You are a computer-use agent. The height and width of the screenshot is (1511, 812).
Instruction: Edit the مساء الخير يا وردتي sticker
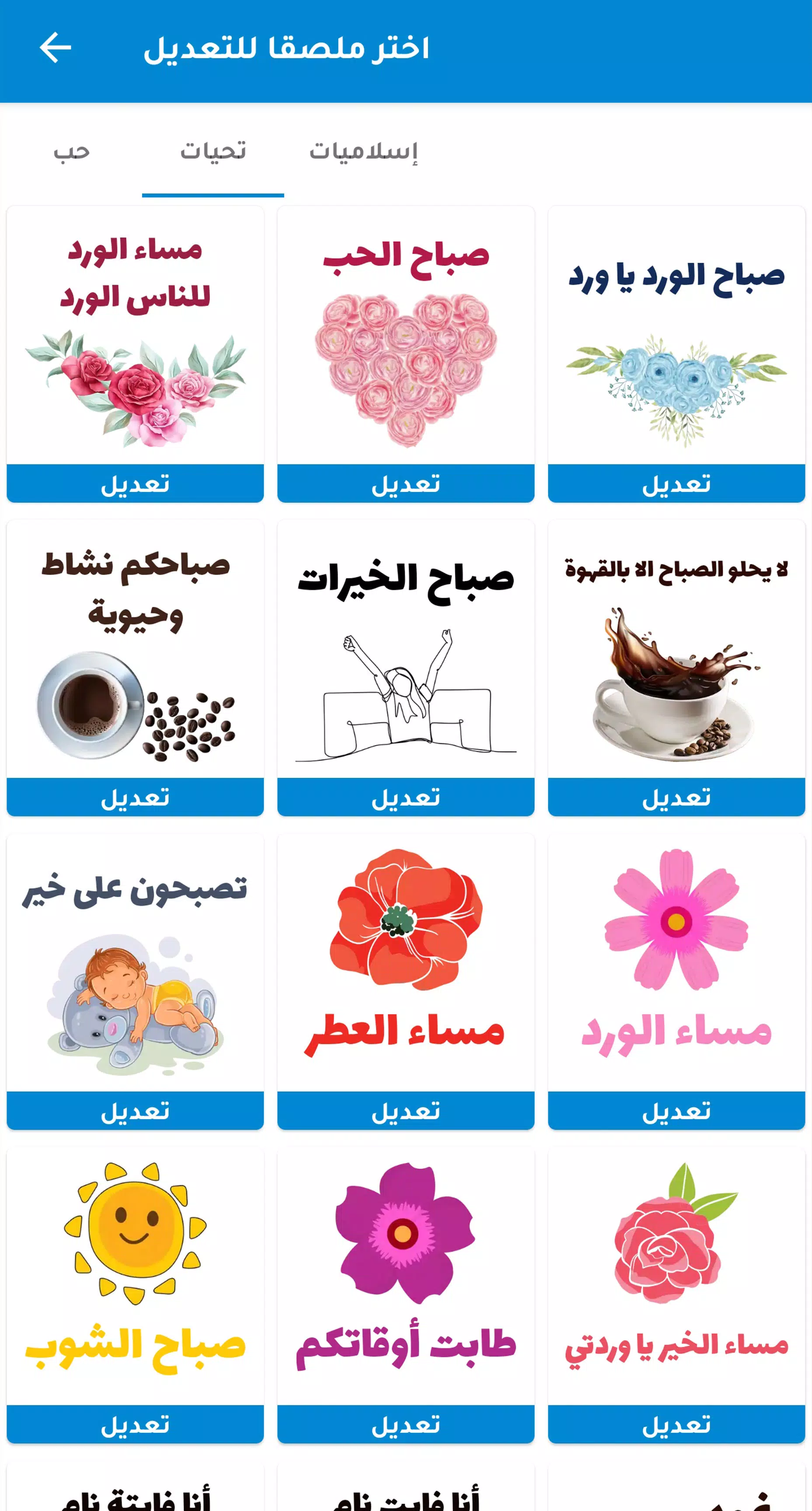pos(677,1424)
